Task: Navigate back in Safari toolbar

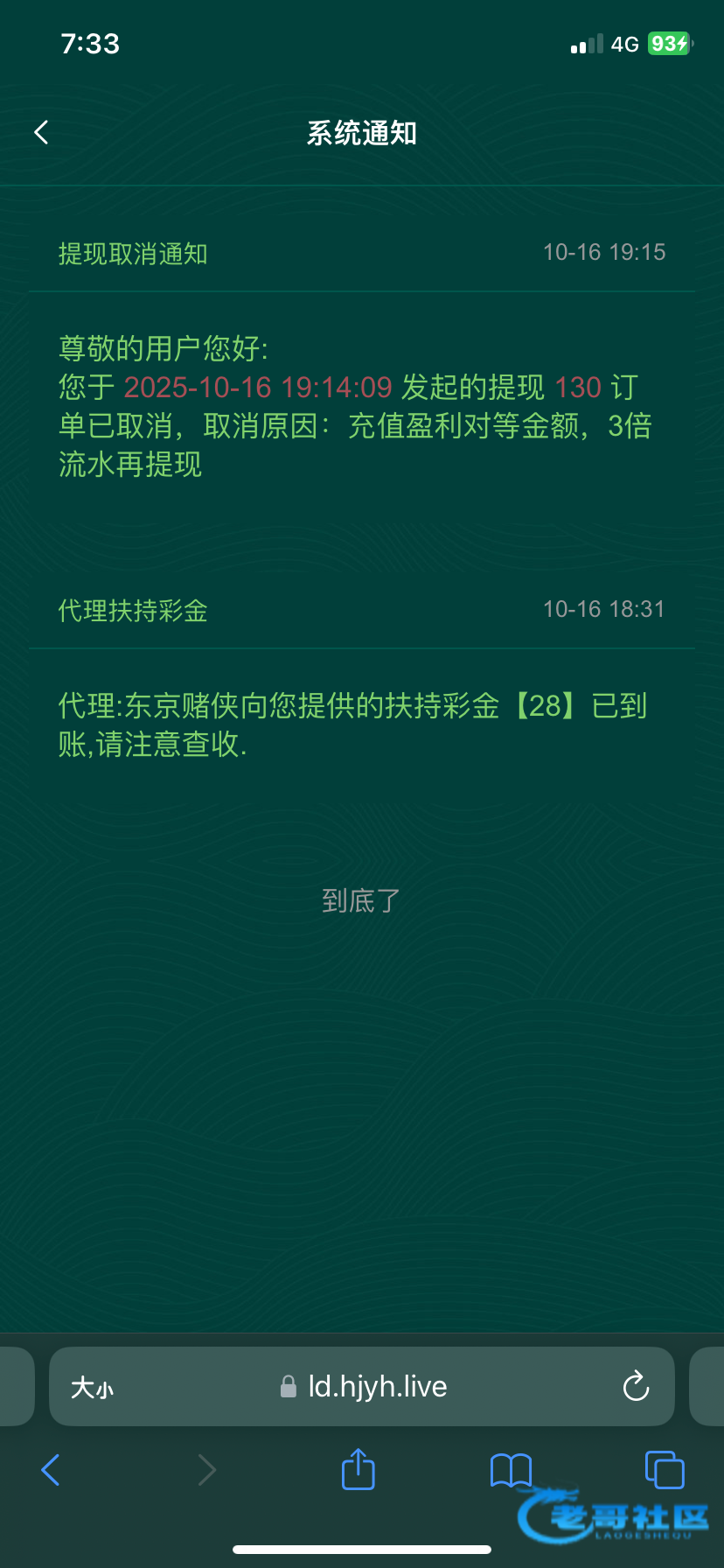Action: point(51,1470)
